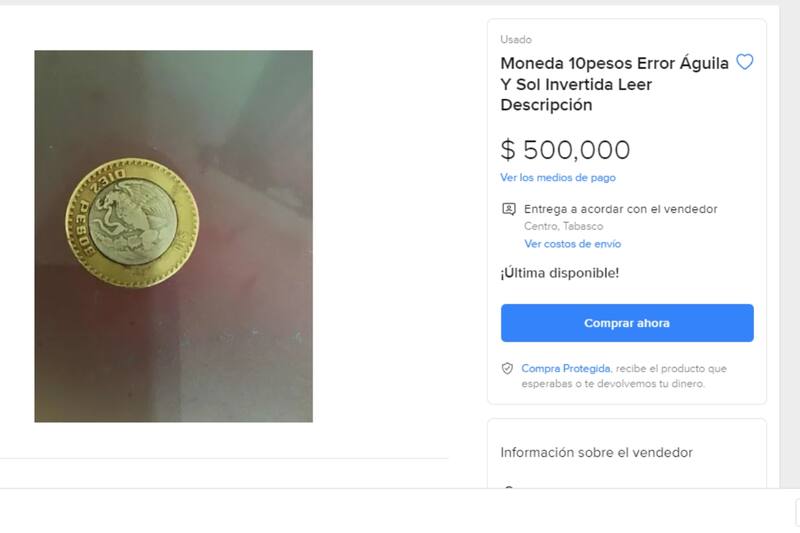Add listing to favorites with heart icon

coord(744,62)
